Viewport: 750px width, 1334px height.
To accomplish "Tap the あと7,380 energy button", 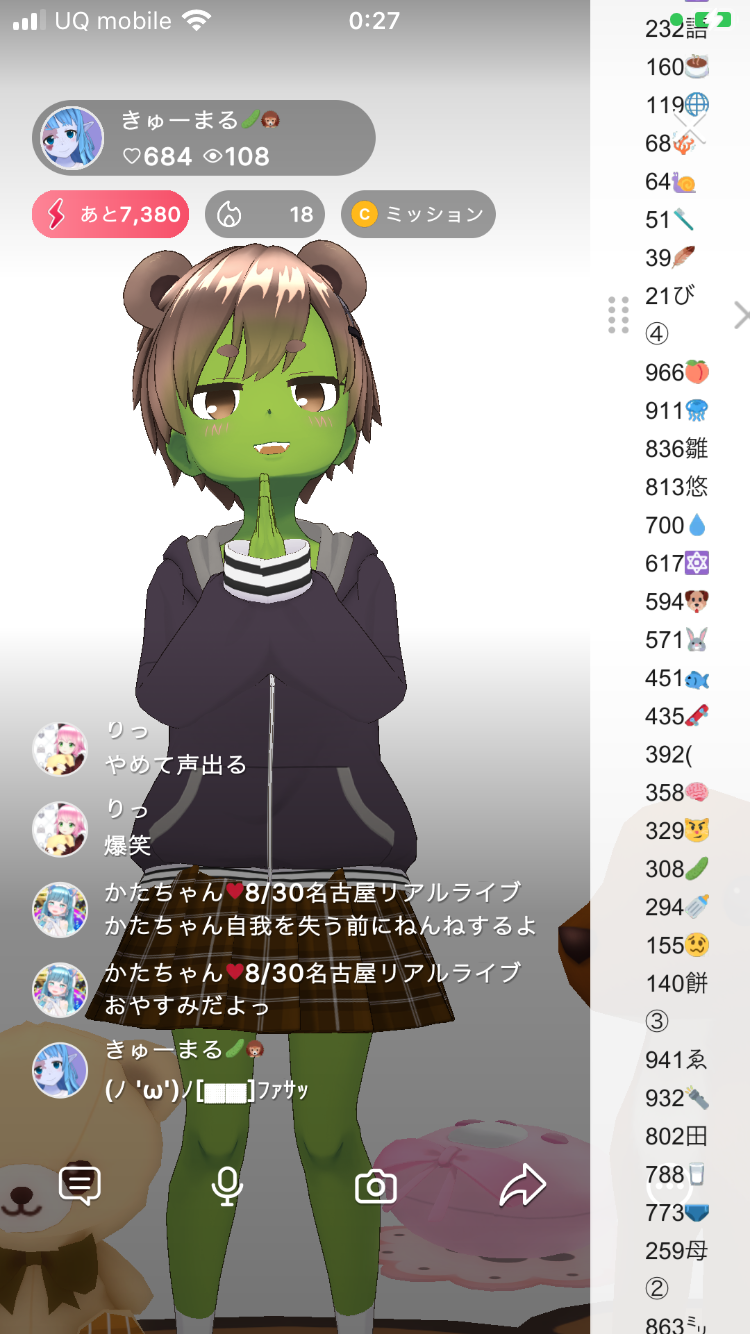I will pos(111,214).
